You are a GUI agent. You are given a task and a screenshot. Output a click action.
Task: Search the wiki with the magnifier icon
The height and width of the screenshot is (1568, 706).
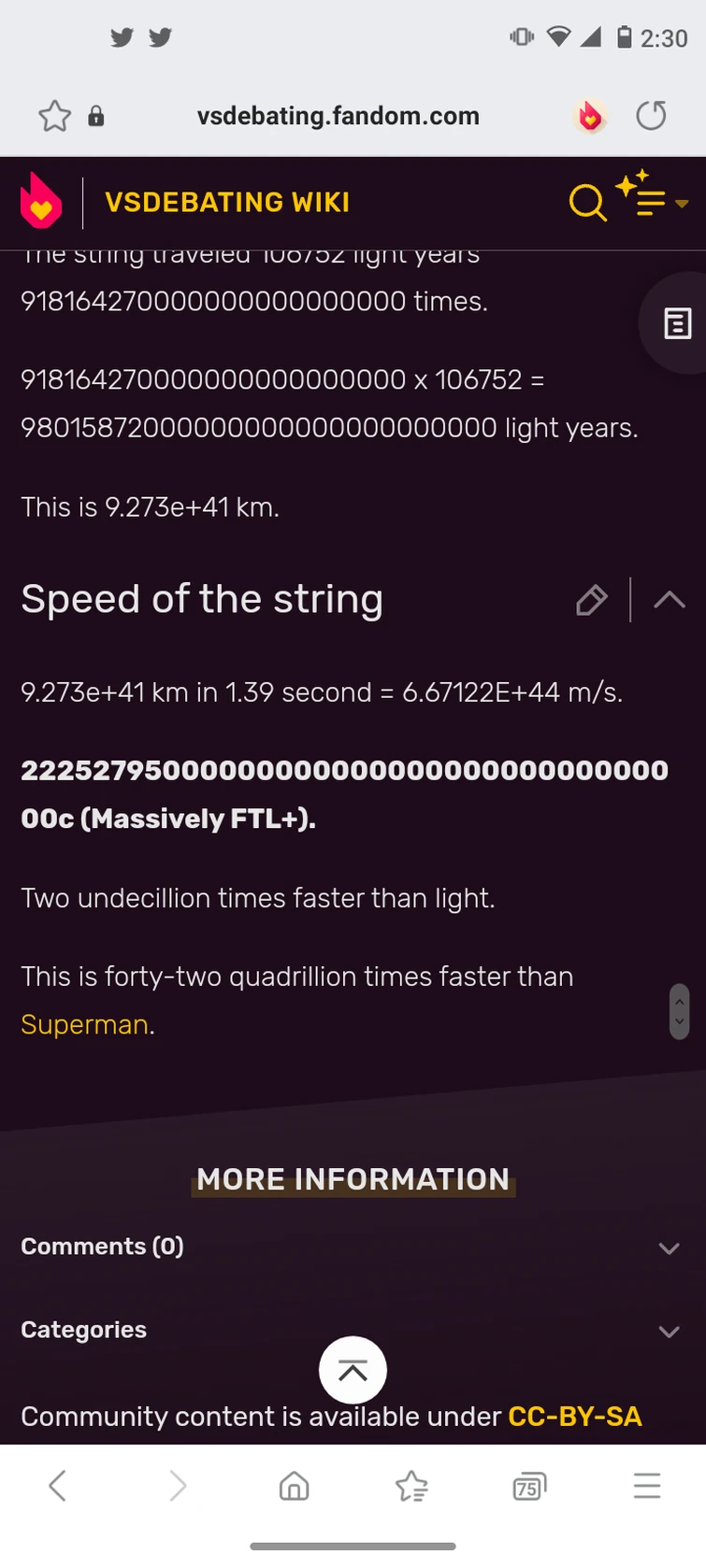pyautogui.click(x=587, y=202)
